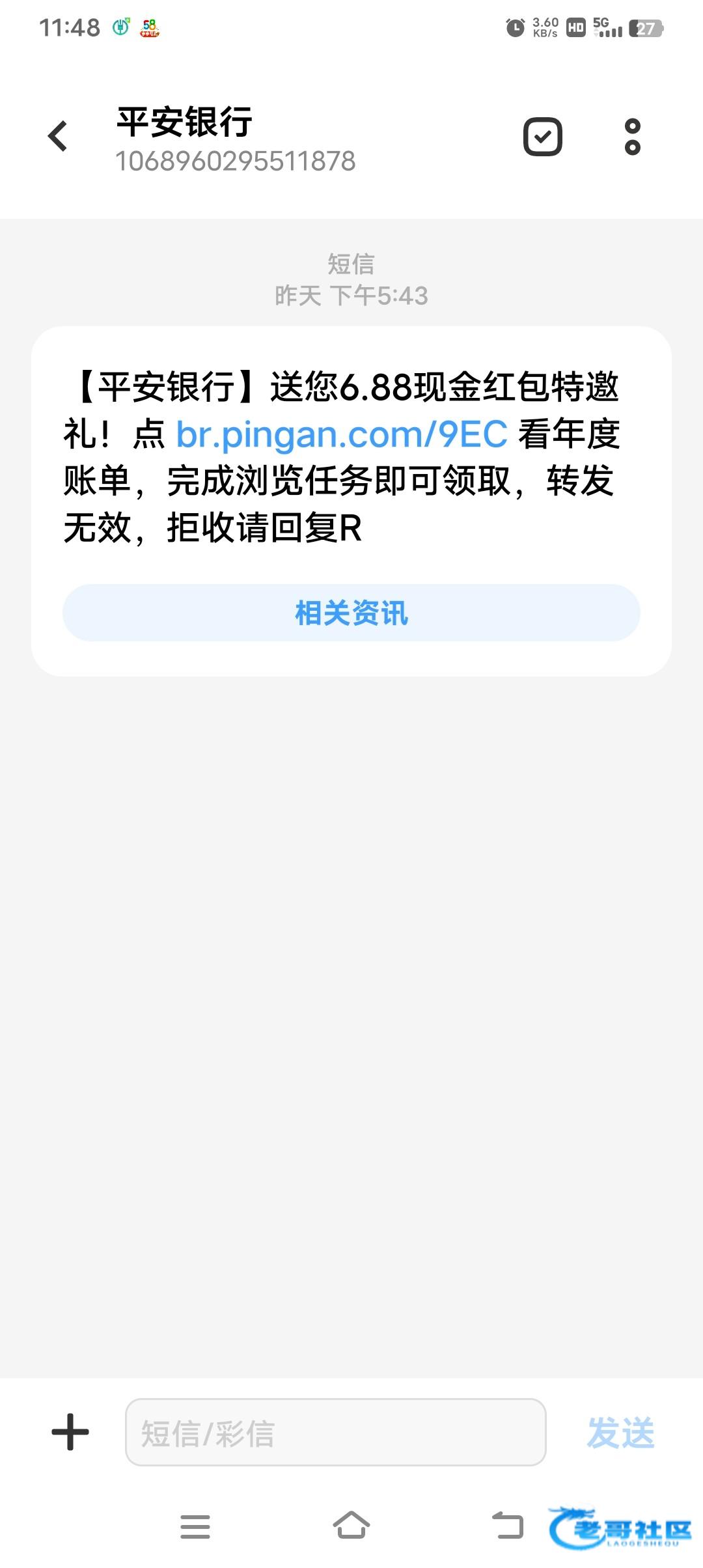Open the plus attachment menu

point(70,1433)
